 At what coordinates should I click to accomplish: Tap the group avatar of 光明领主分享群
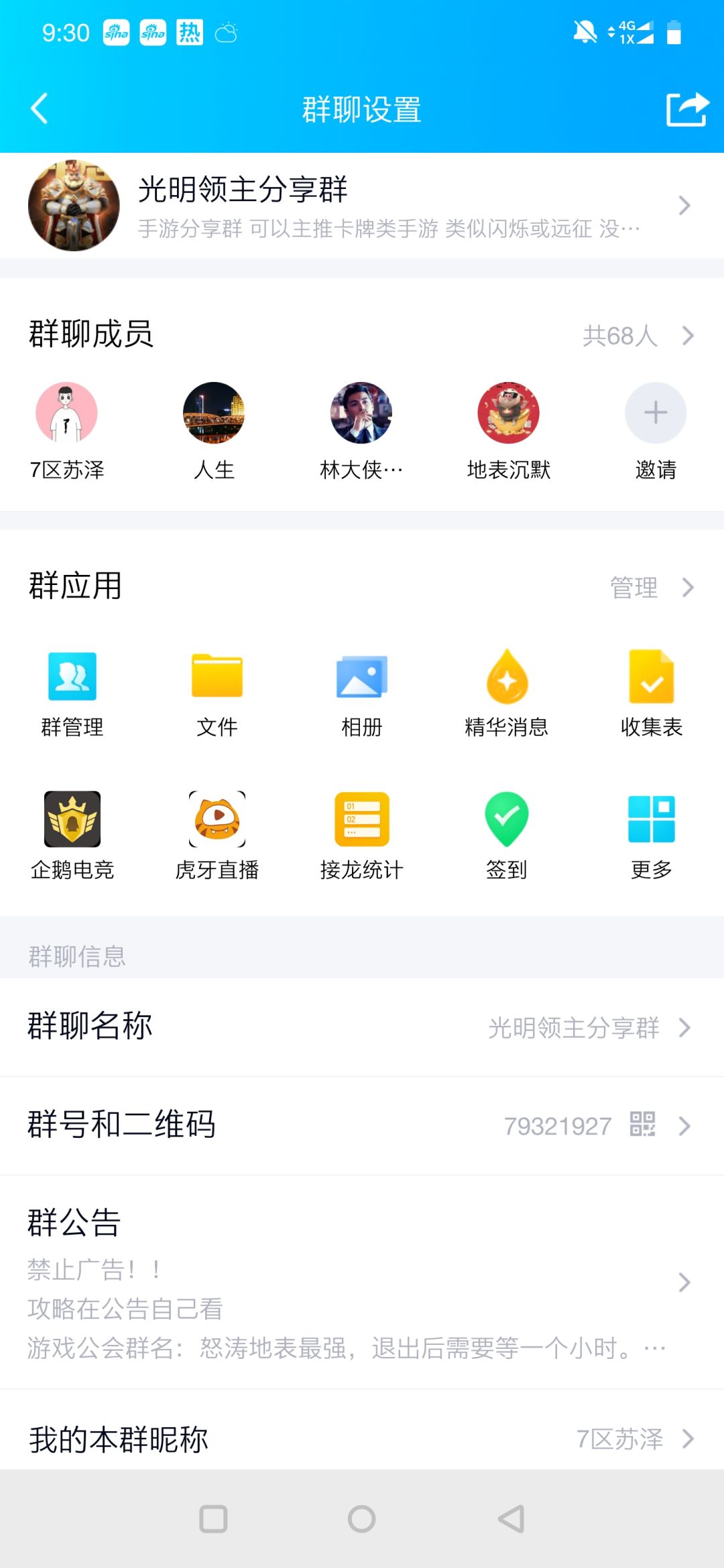73,204
